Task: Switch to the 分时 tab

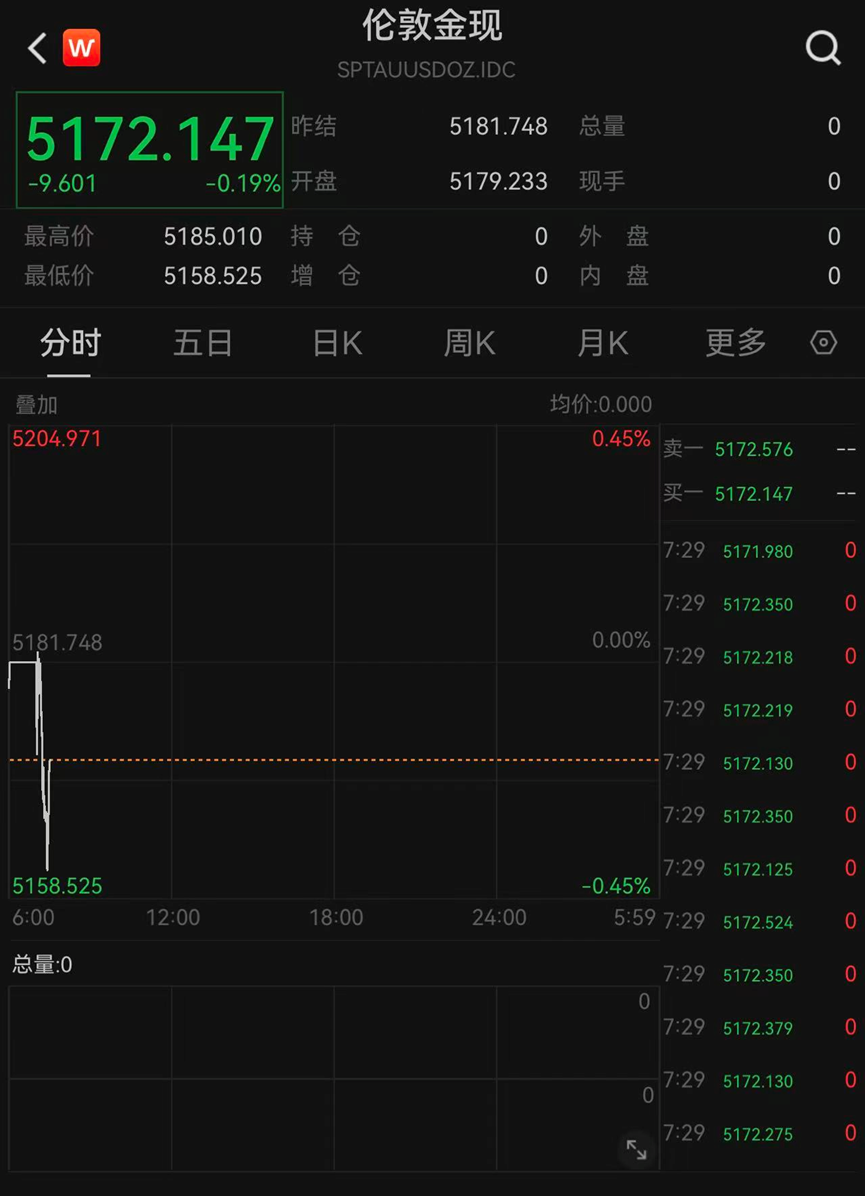Action: pos(70,343)
